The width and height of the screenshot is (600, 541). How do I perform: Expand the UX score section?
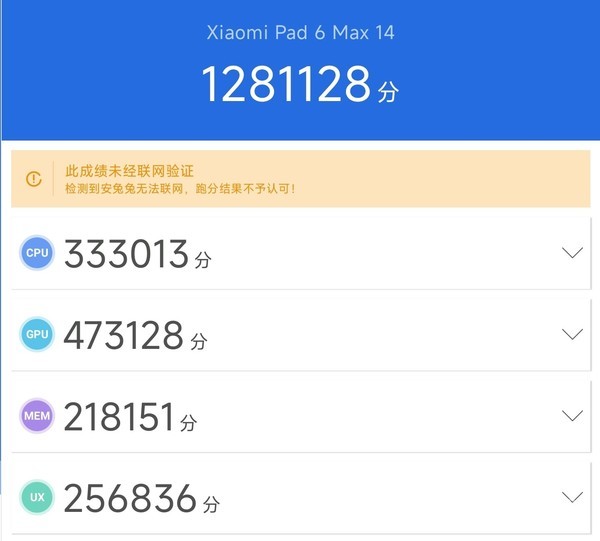pyautogui.click(x=572, y=496)
